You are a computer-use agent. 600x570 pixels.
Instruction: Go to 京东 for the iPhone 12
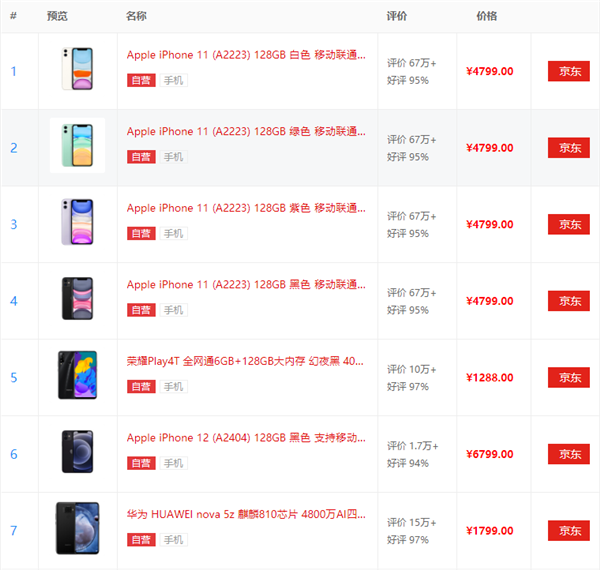click(568, 454)
